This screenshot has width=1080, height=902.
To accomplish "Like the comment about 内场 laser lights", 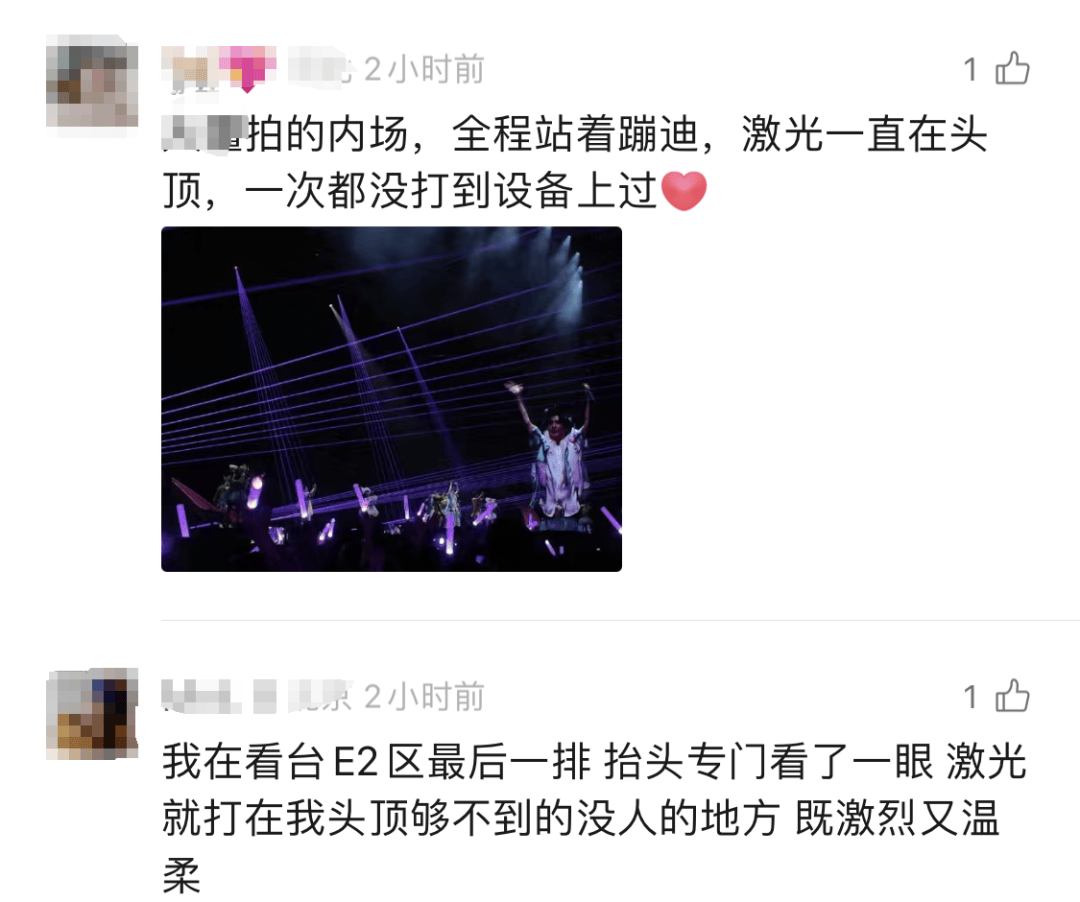I will coord(1012,69).
